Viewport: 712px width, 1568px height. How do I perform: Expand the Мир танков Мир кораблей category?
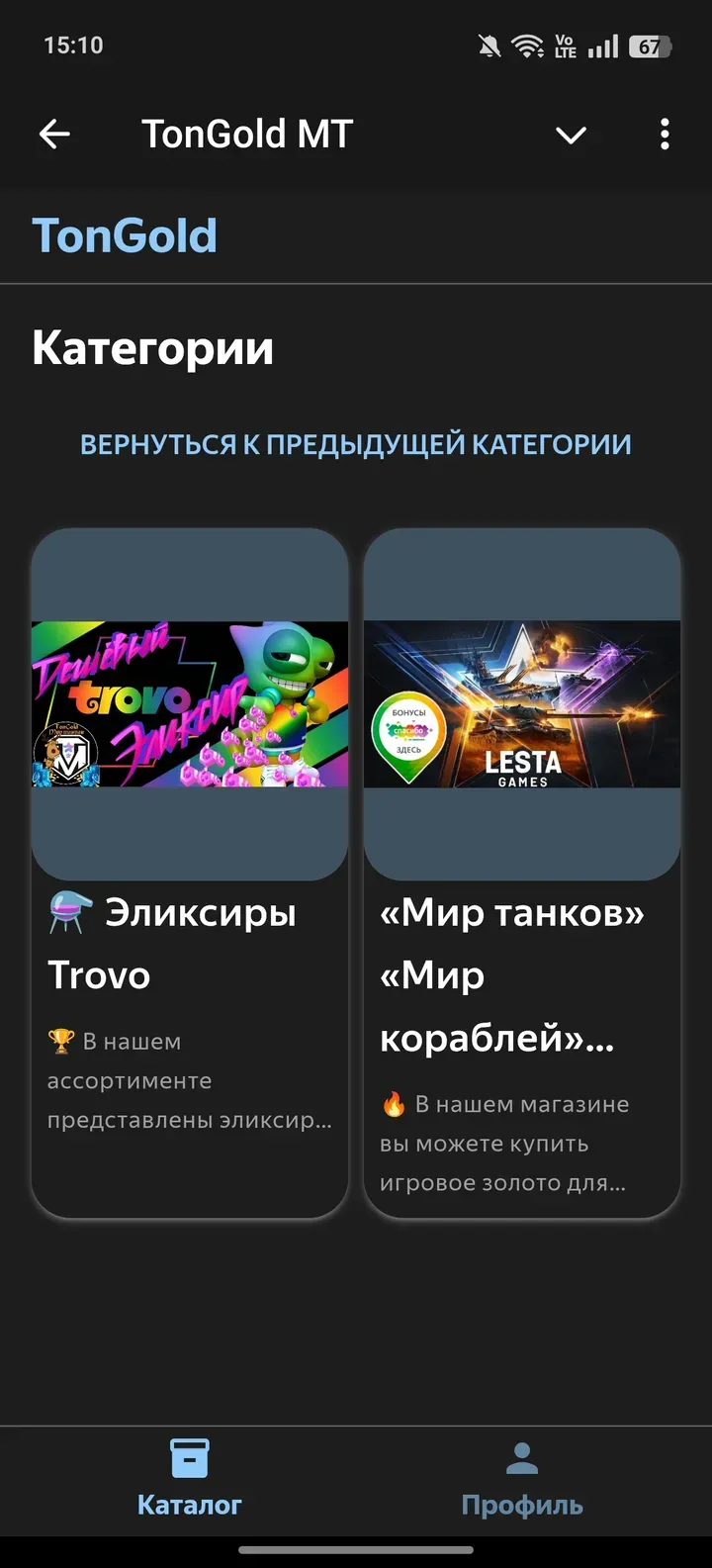click(x=522, y=871)
